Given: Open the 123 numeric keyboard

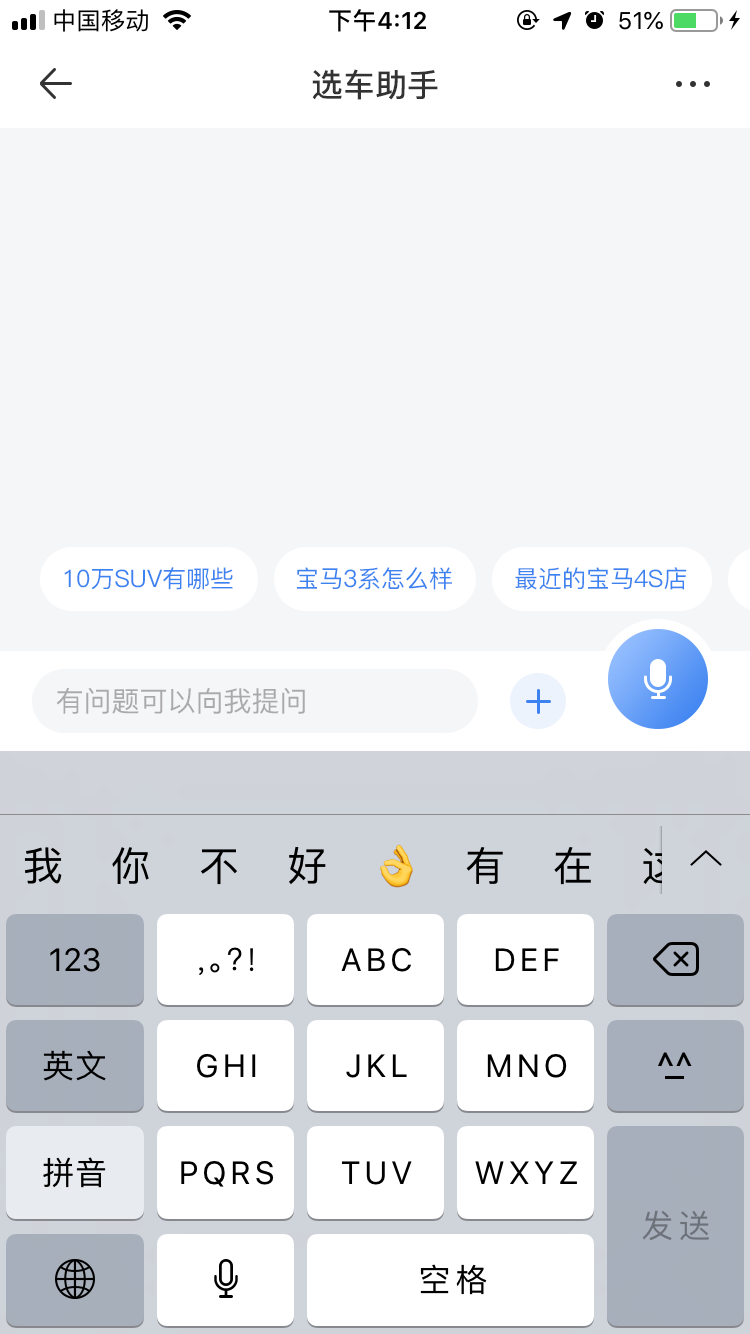Looking at the screenshot, I should 75,960.
